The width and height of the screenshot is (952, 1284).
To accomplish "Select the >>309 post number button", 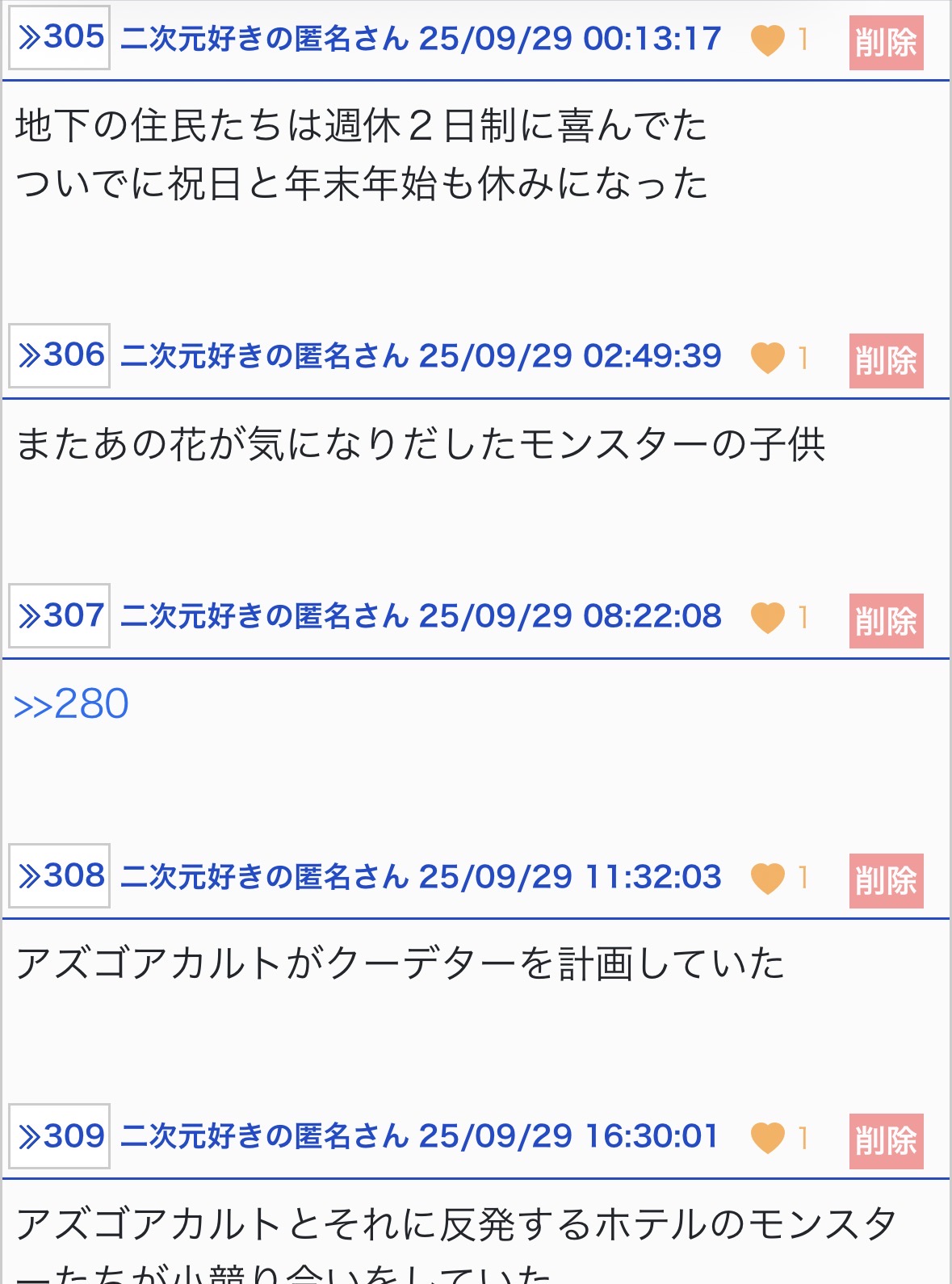I will click(60, 1136).
